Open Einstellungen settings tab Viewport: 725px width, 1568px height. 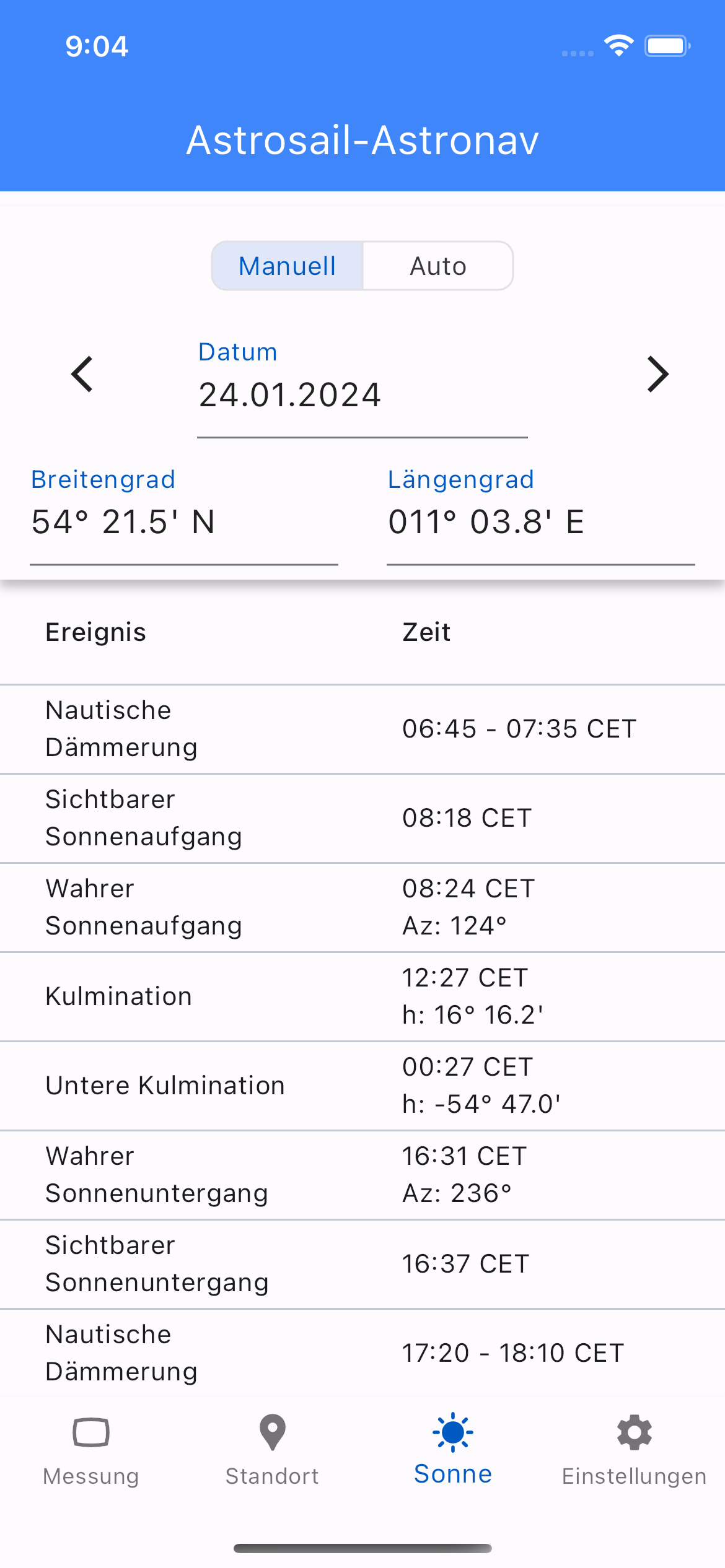coord(634,1449)
